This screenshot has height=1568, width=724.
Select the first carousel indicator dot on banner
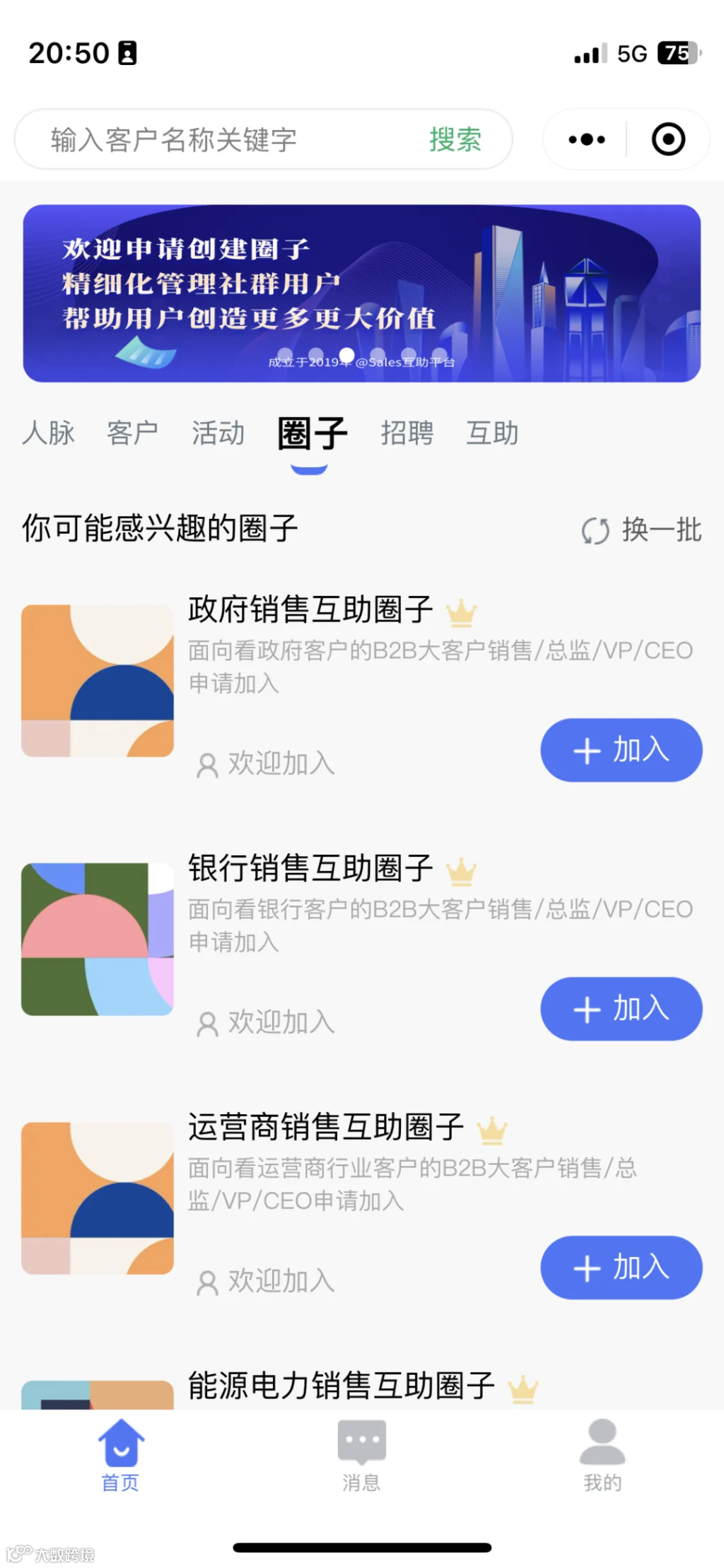pyautogui.click(x=285, y=352)
